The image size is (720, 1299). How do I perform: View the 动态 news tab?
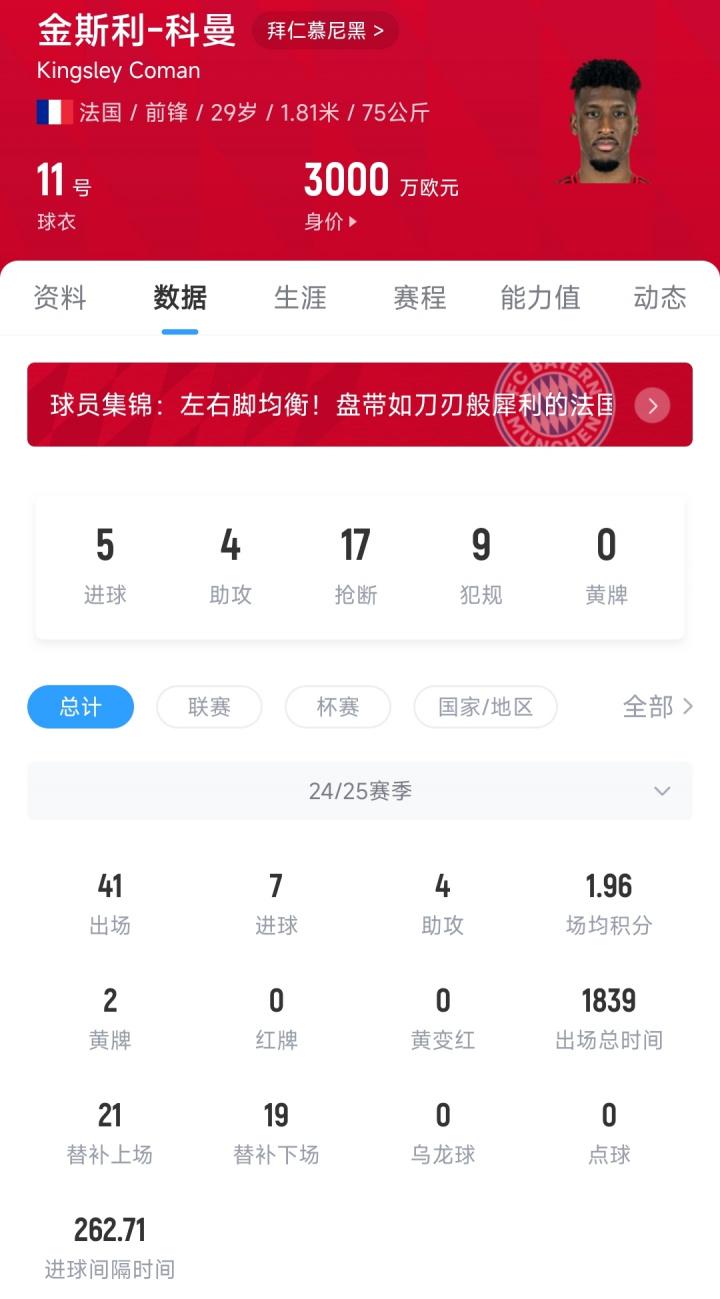click(x=659, y=298)
